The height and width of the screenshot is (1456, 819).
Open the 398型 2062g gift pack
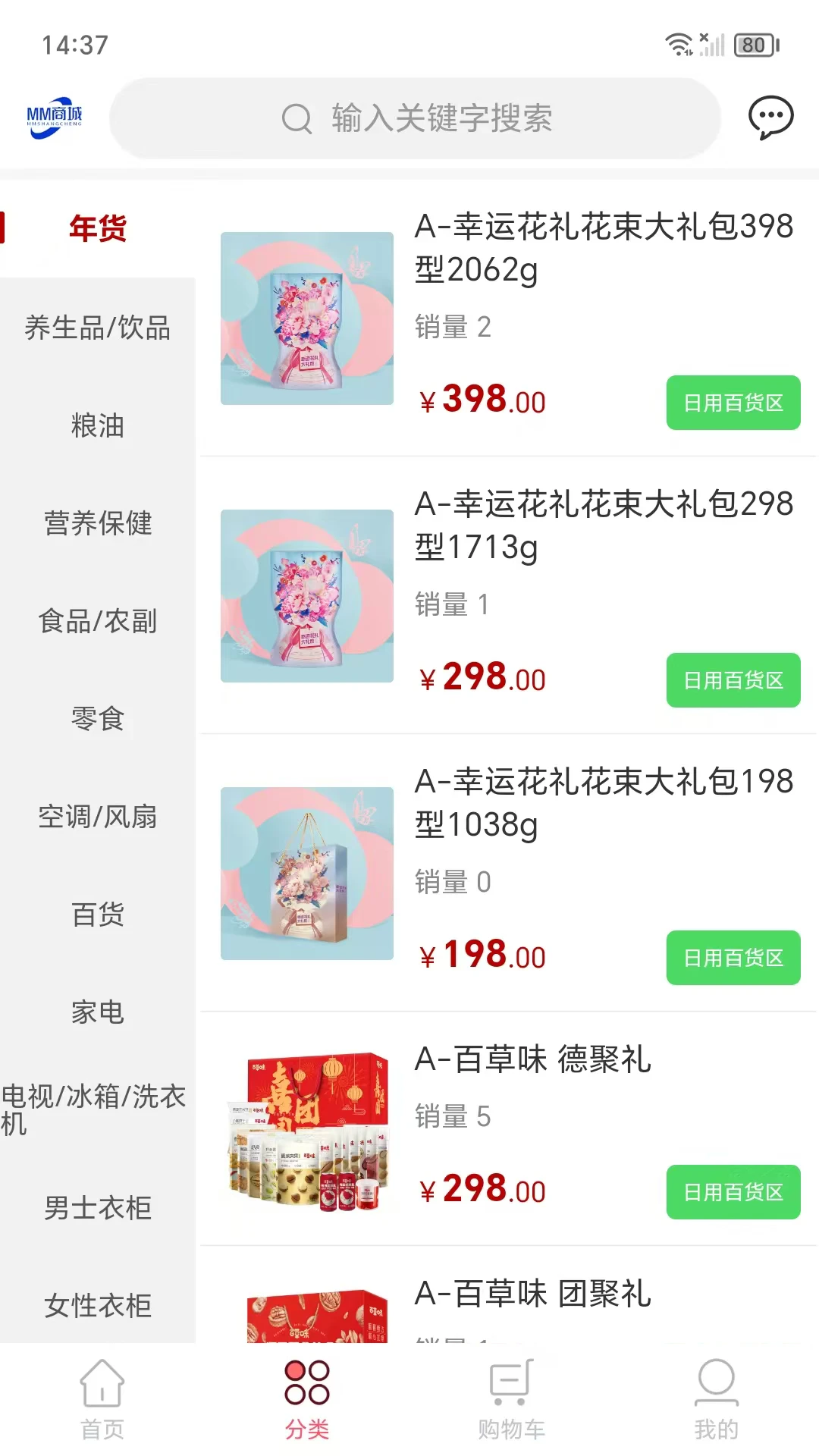(603, 247)
